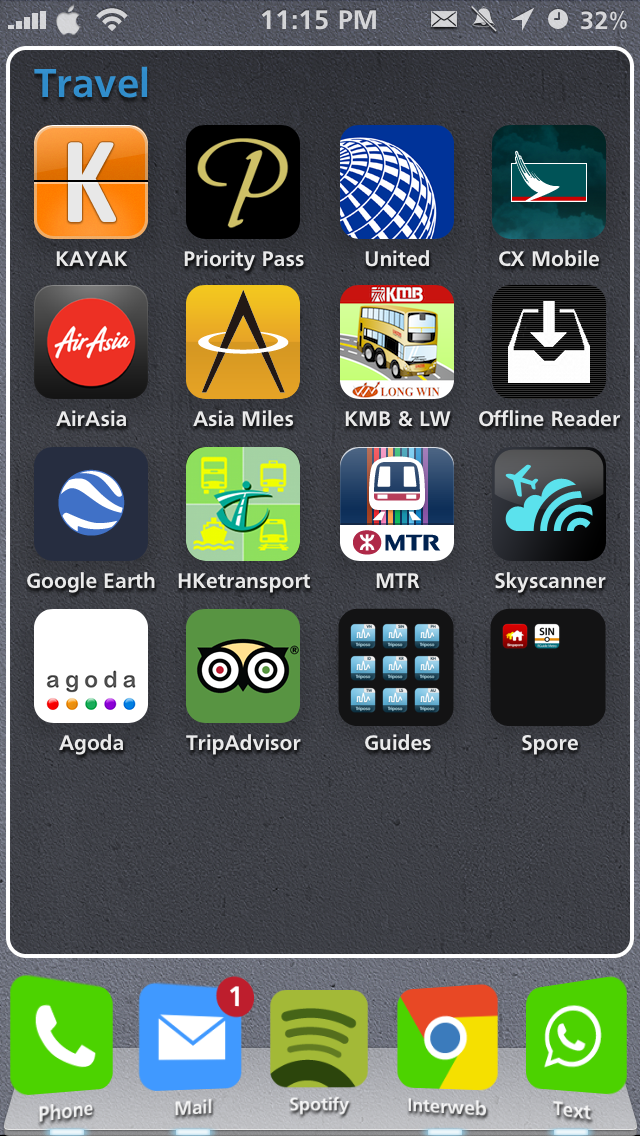Open the Spore folder
The height and width of the screenshot is (1136, 640).
pyautogui.click(x=549, y=666)
